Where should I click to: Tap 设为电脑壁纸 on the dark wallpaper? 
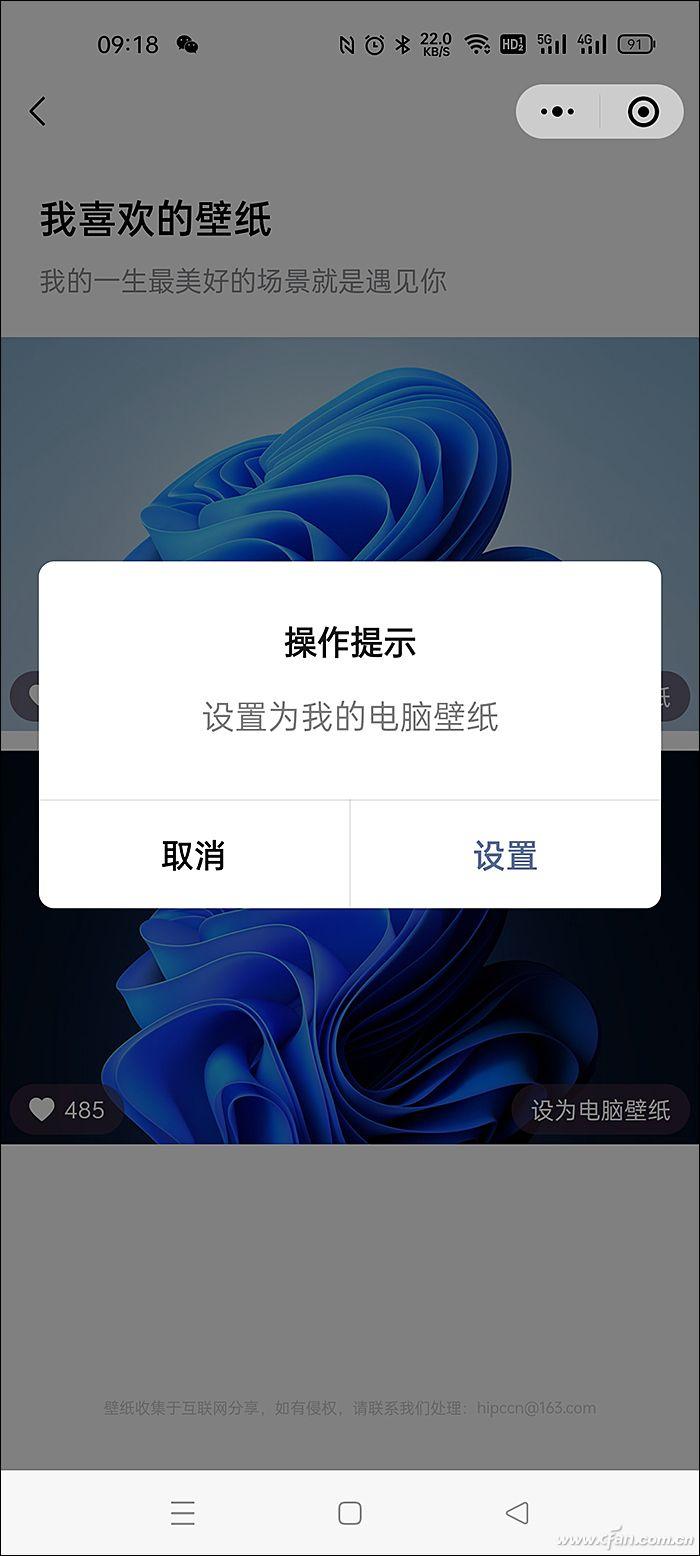600,1110
